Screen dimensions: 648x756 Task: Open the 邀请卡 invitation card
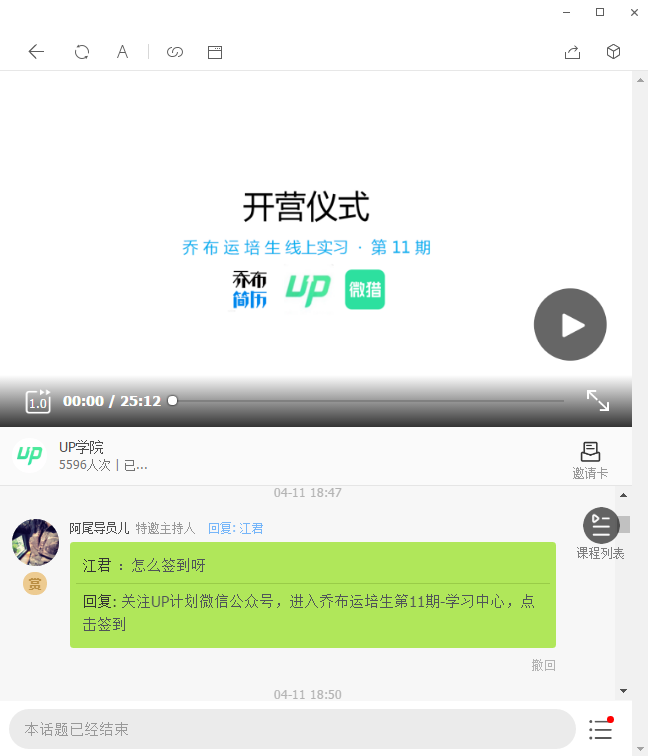[x=590, y=460]
